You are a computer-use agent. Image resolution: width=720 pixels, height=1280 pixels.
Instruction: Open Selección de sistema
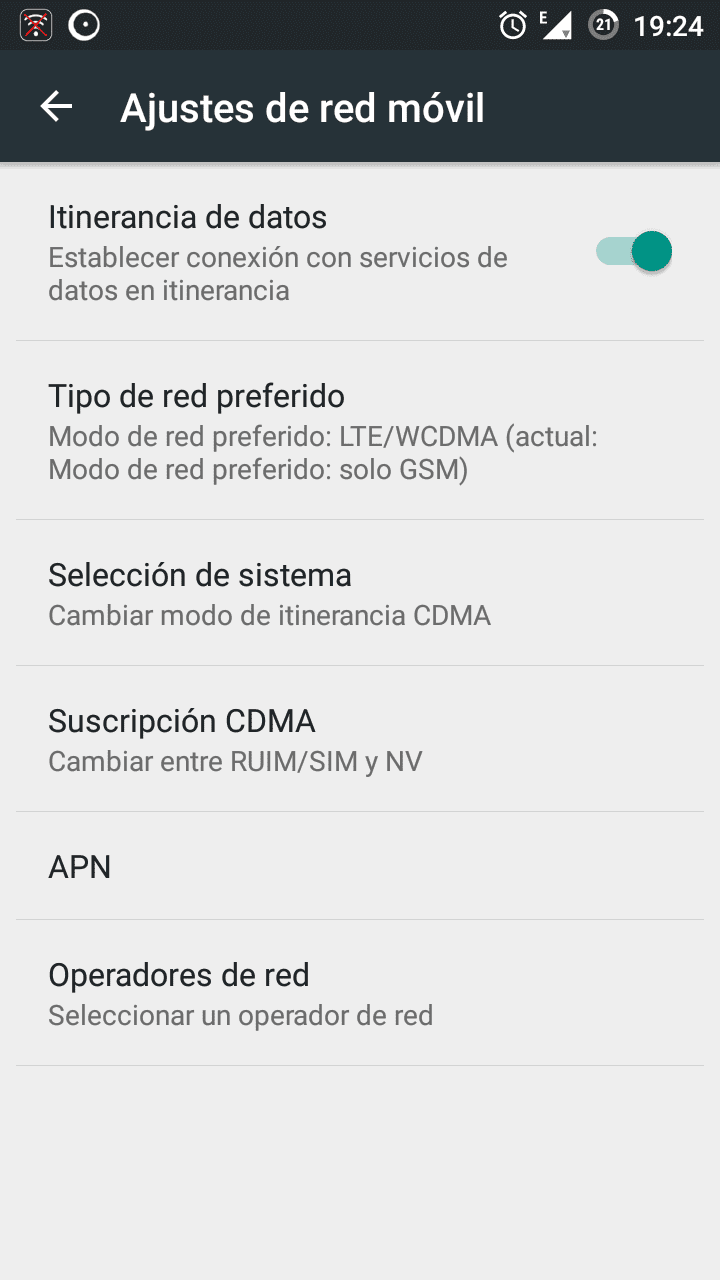tap(360, 593)
